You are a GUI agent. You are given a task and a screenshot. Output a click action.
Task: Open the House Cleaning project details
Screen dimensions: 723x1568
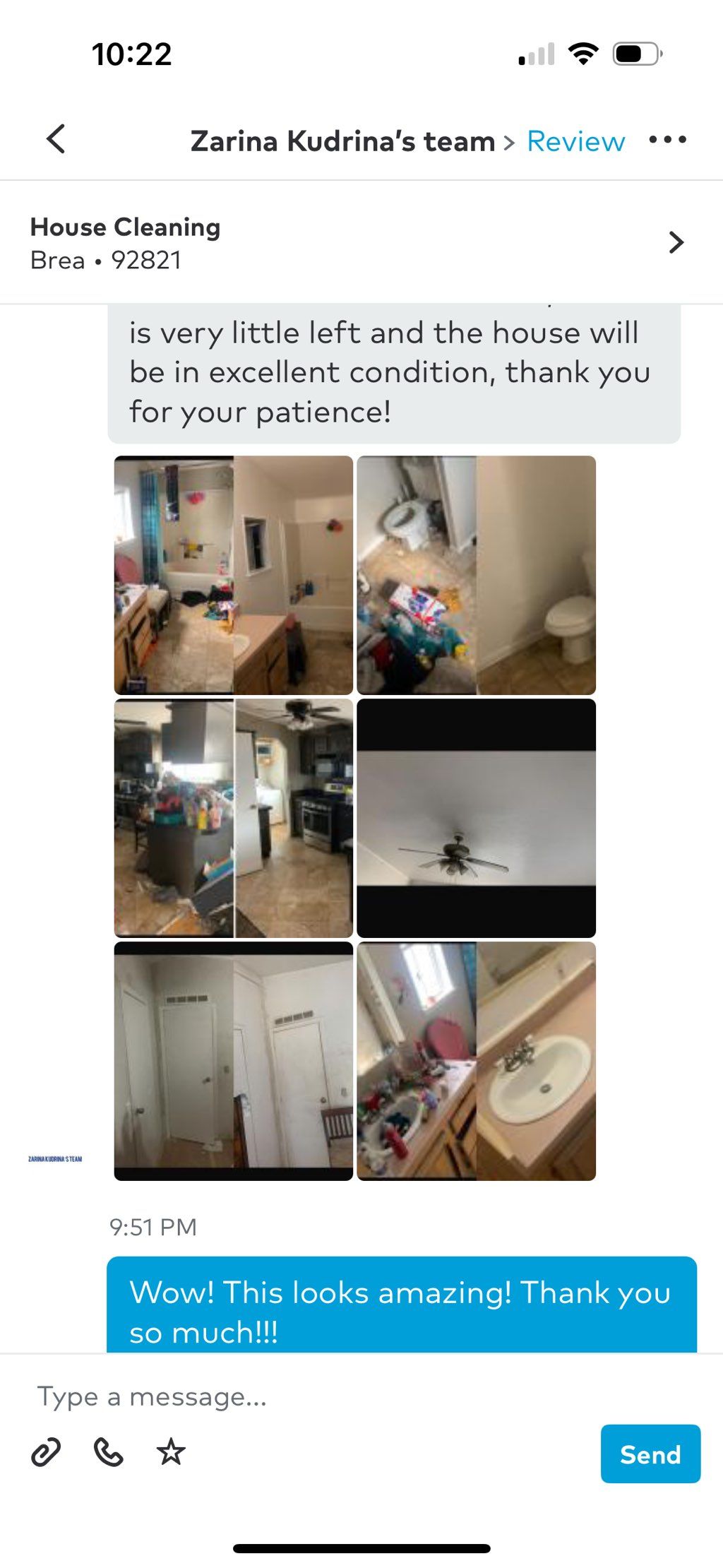[x=353, y=243]
